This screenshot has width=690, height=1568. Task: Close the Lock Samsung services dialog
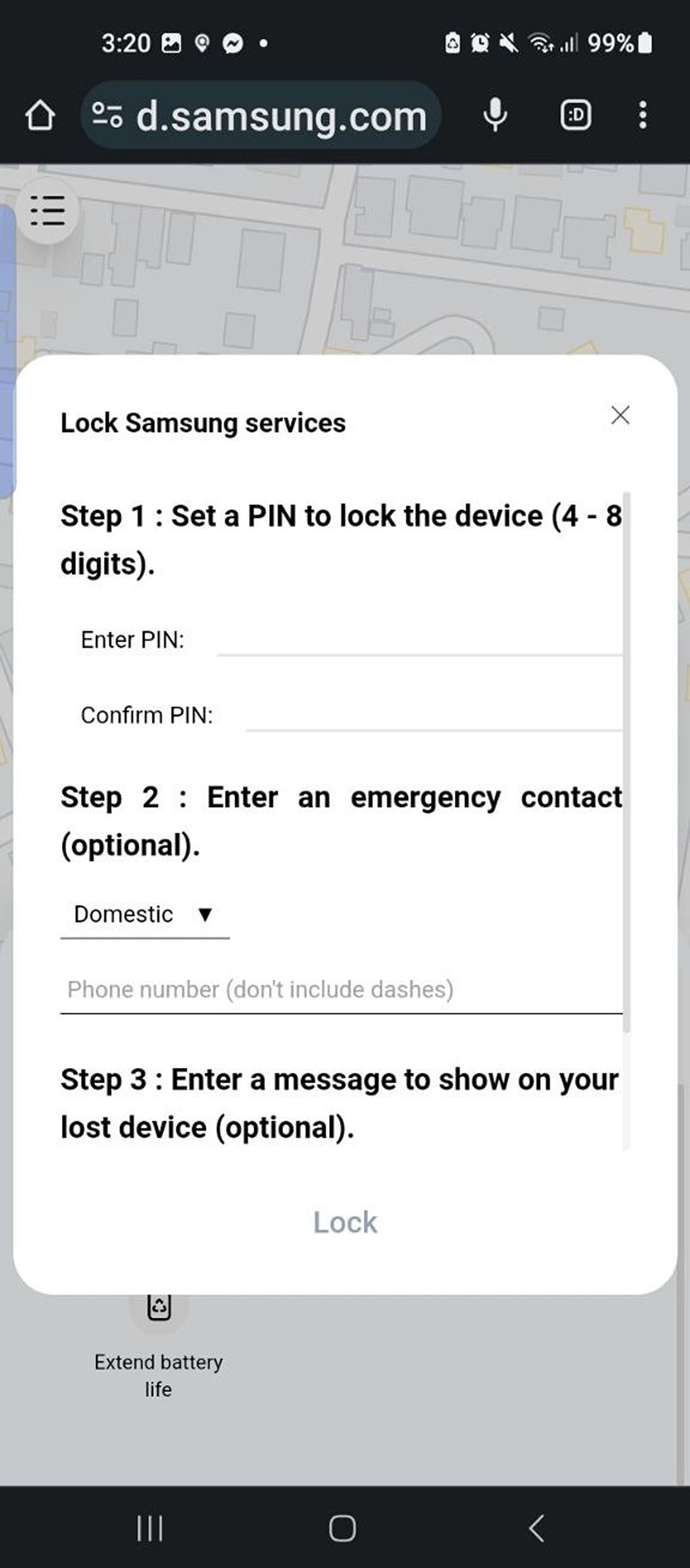pos(620,415)
